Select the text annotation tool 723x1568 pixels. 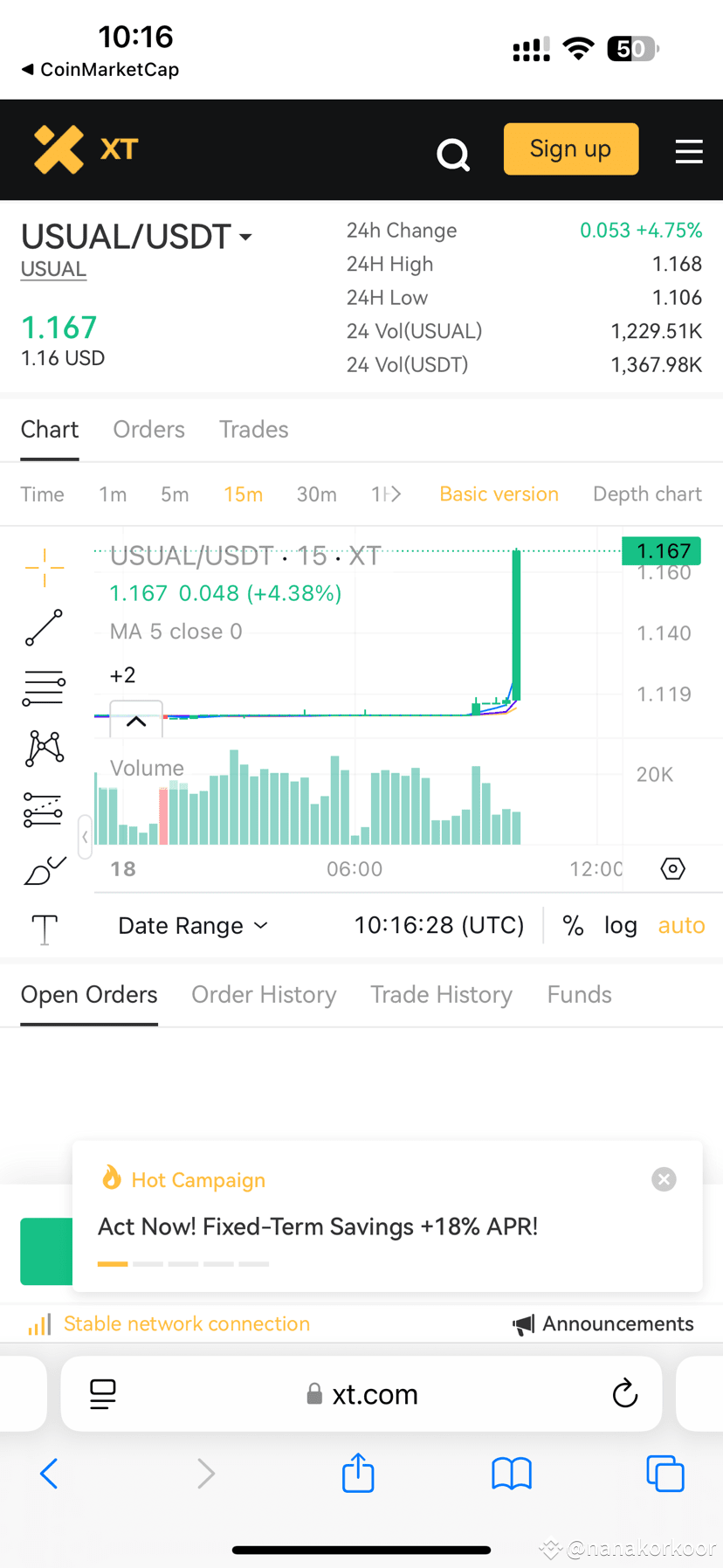[44, 929]
